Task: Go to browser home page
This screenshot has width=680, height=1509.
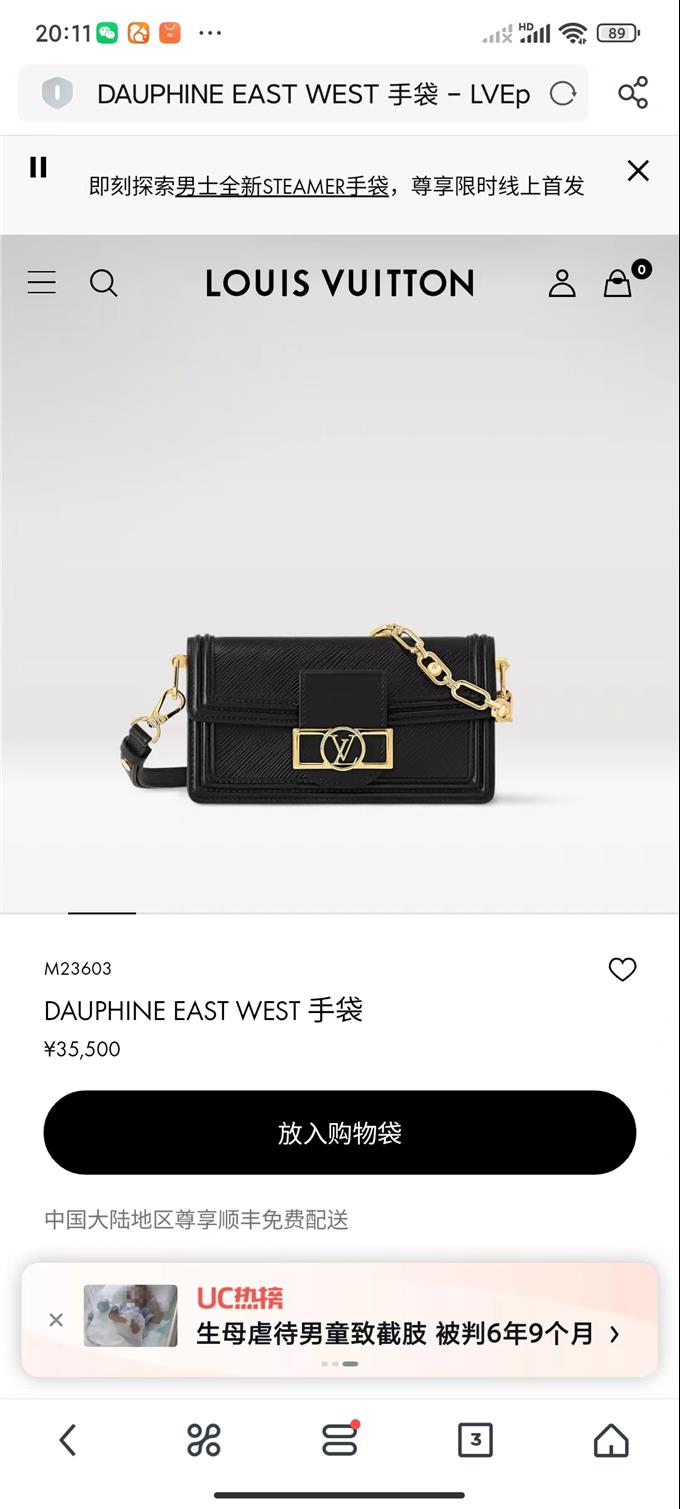Action: (611, 1440)
